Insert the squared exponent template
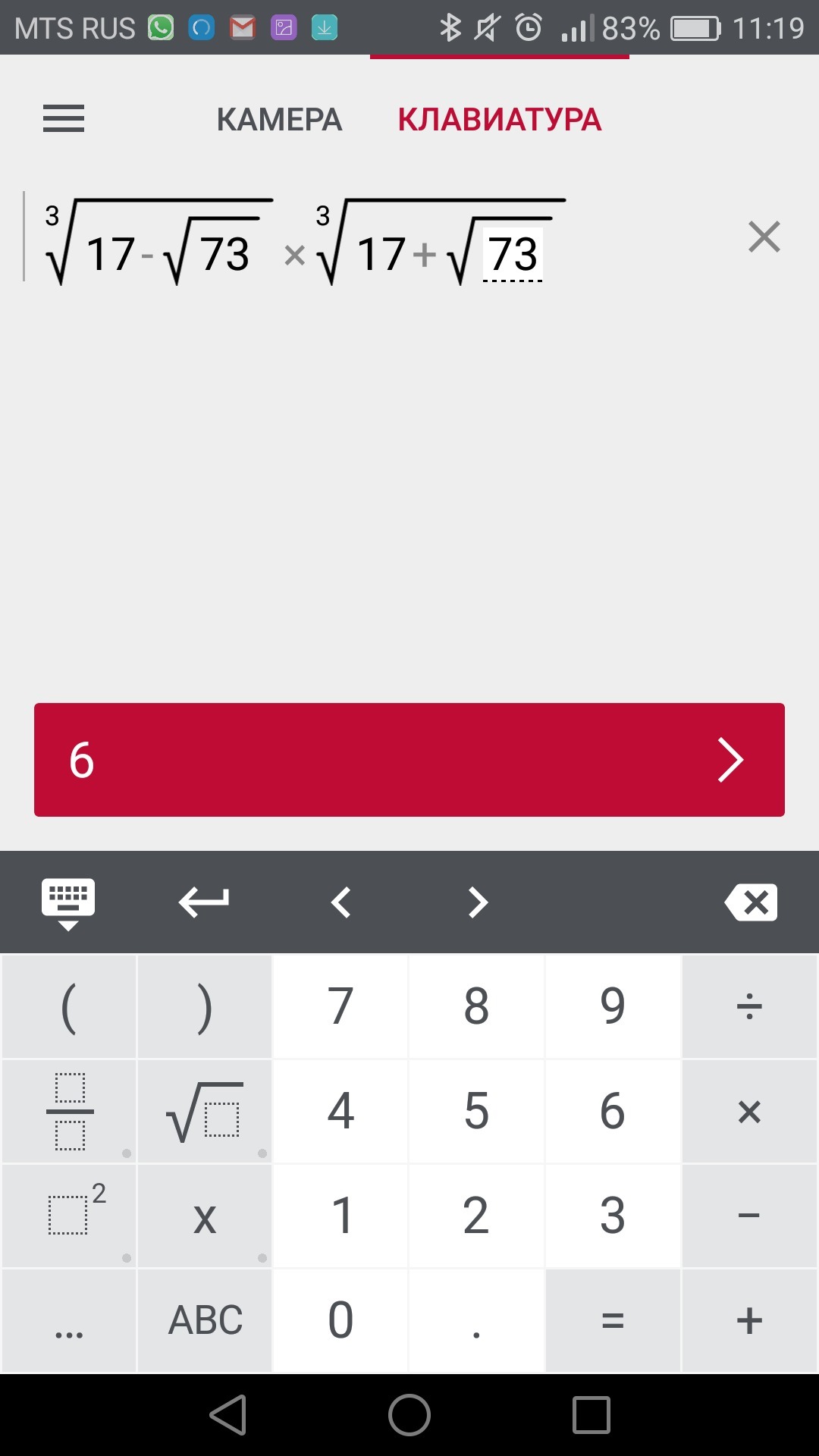This screenshot has height=1456, width=819. [69, 1216]
